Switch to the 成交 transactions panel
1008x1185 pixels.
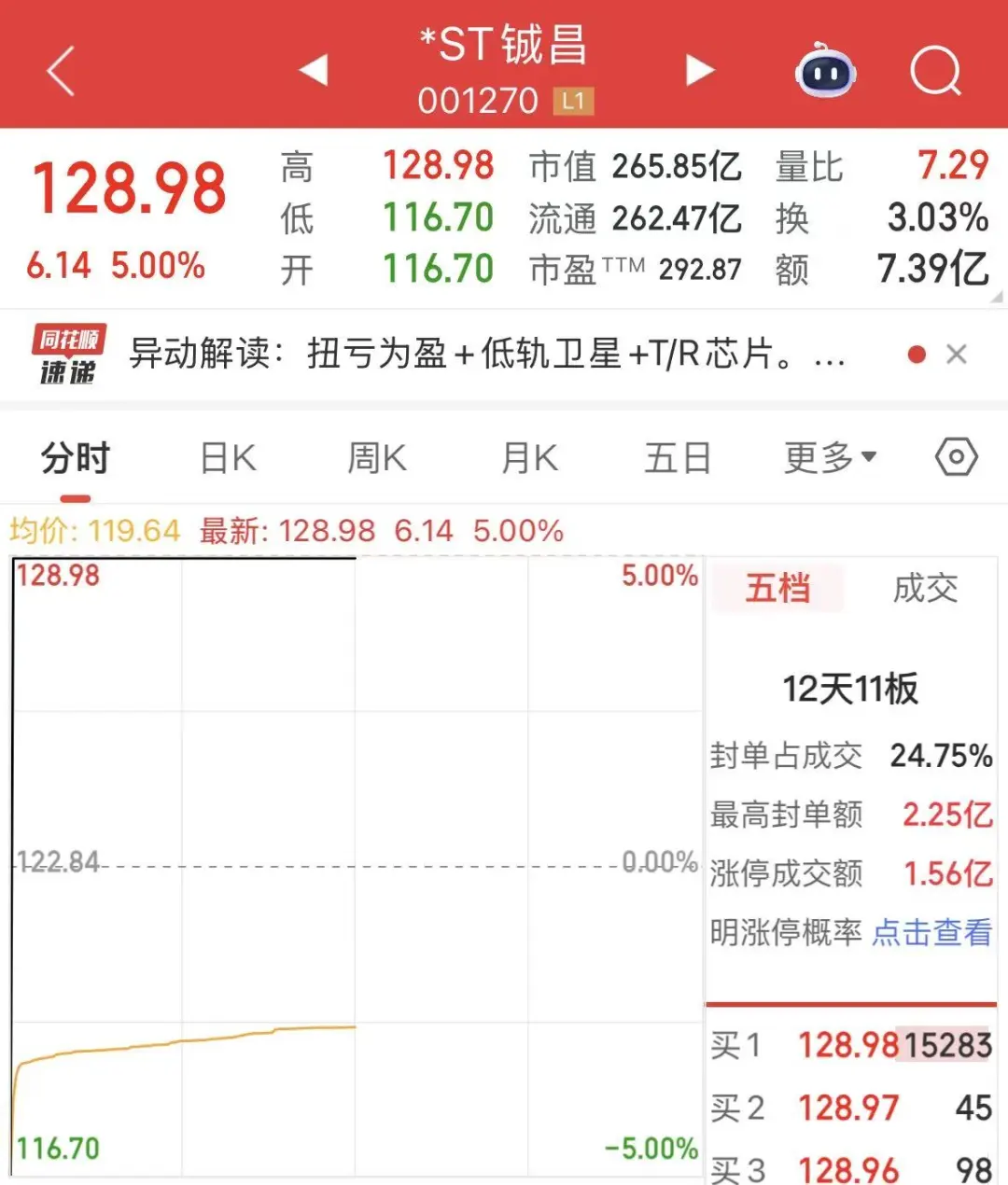(x=924, y=588)
